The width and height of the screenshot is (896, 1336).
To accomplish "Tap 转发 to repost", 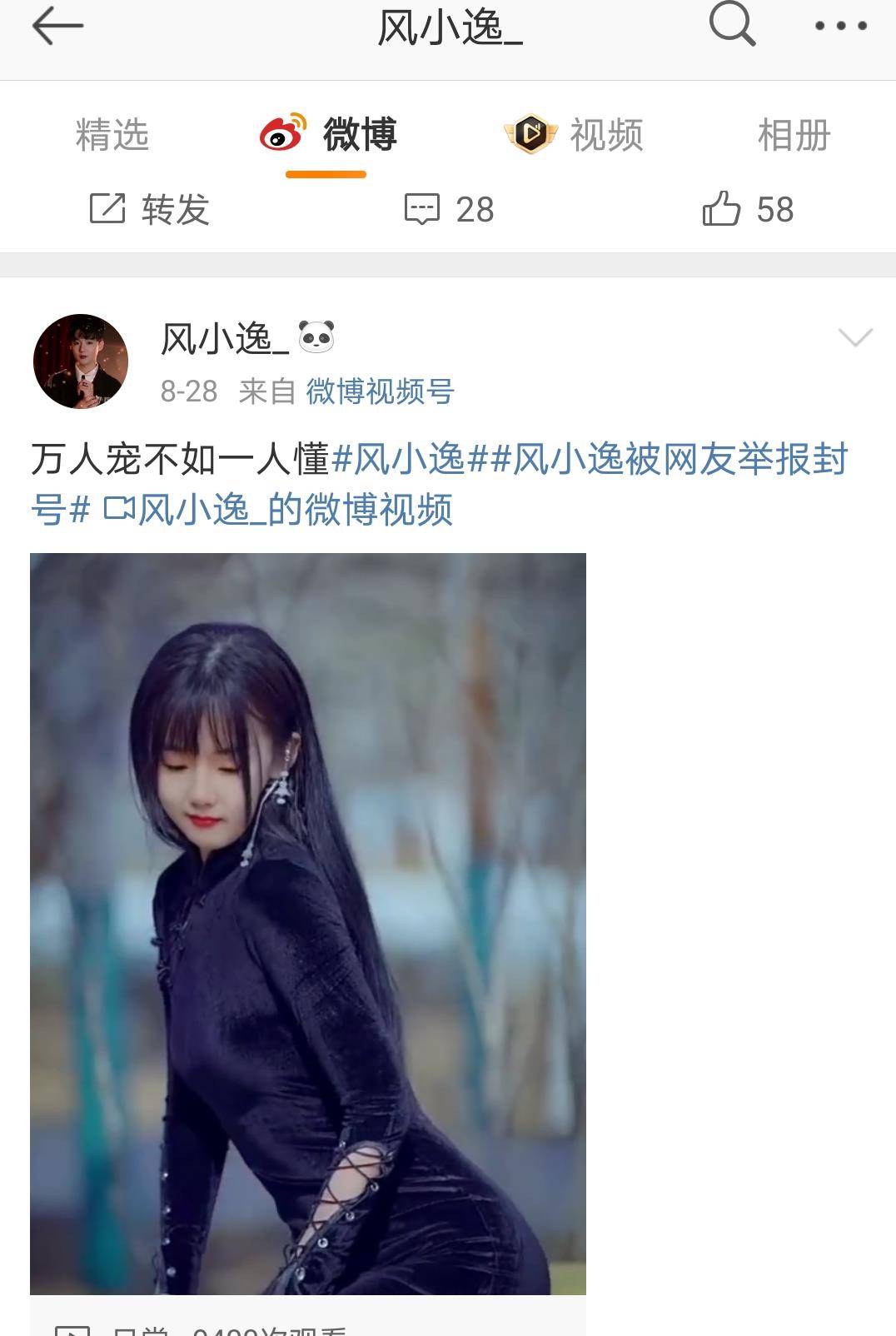I will 150,209.
